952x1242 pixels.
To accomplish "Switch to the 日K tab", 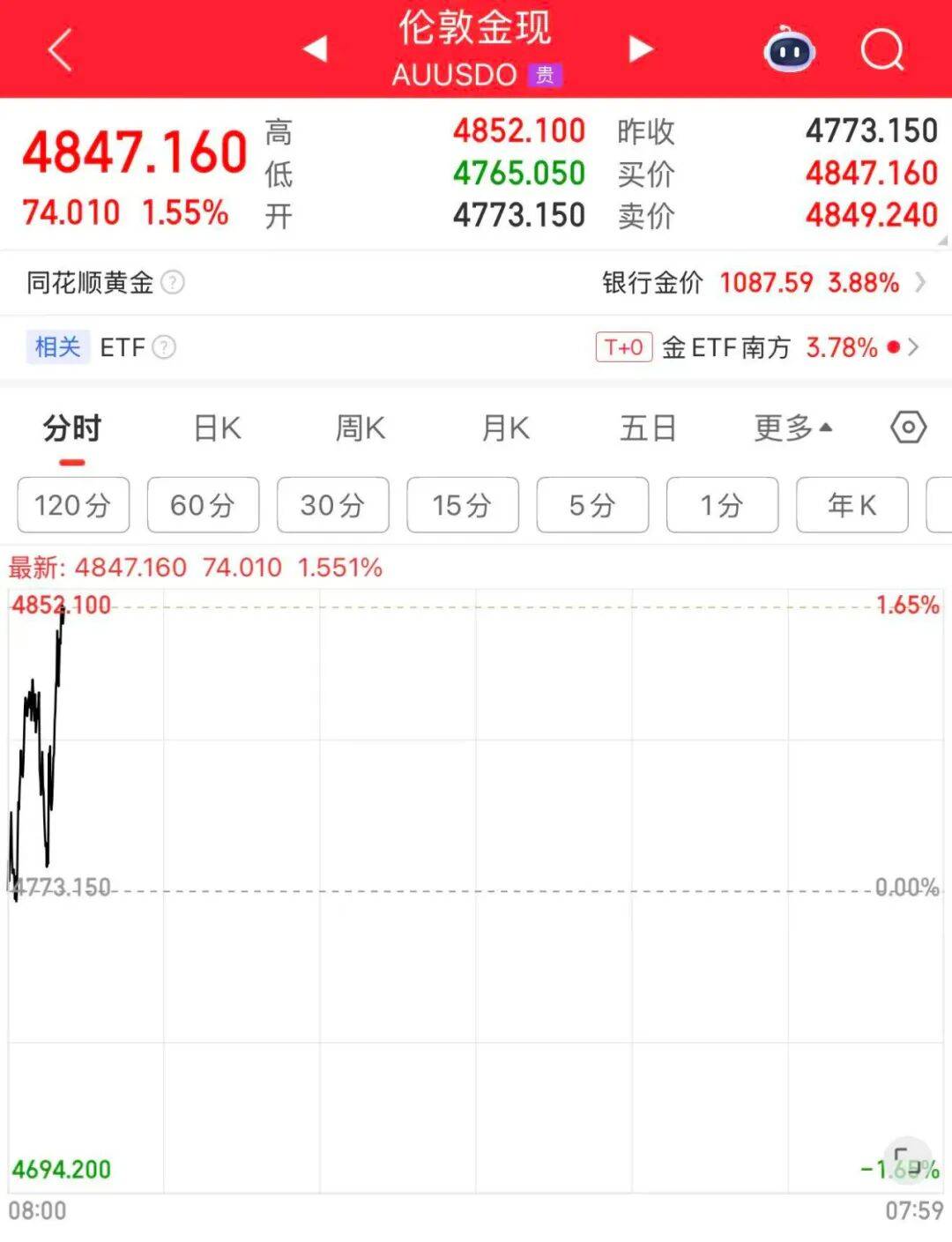I will click(217, 429).
